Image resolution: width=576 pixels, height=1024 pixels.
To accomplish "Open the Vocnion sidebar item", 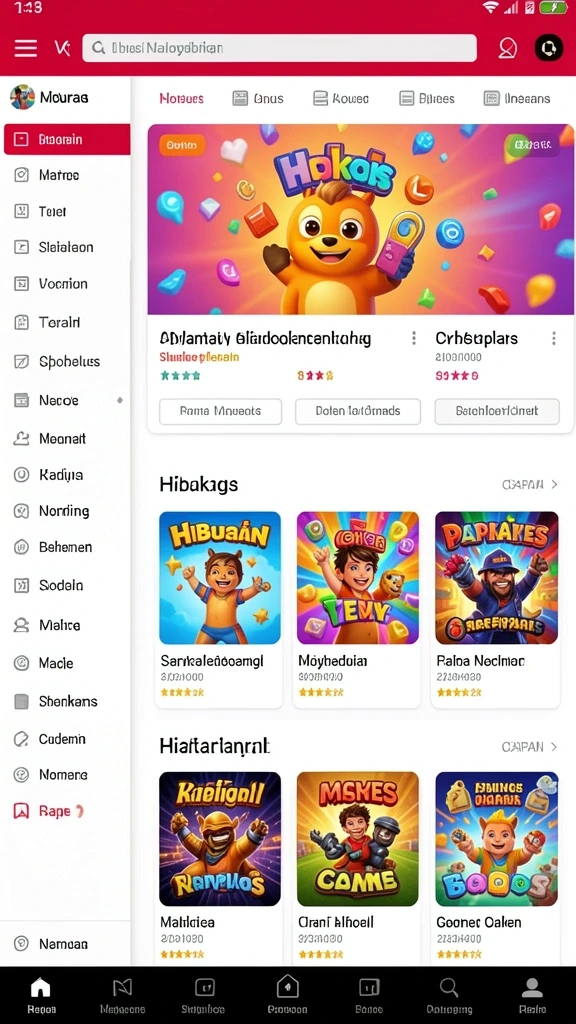I will coord(65,283).
